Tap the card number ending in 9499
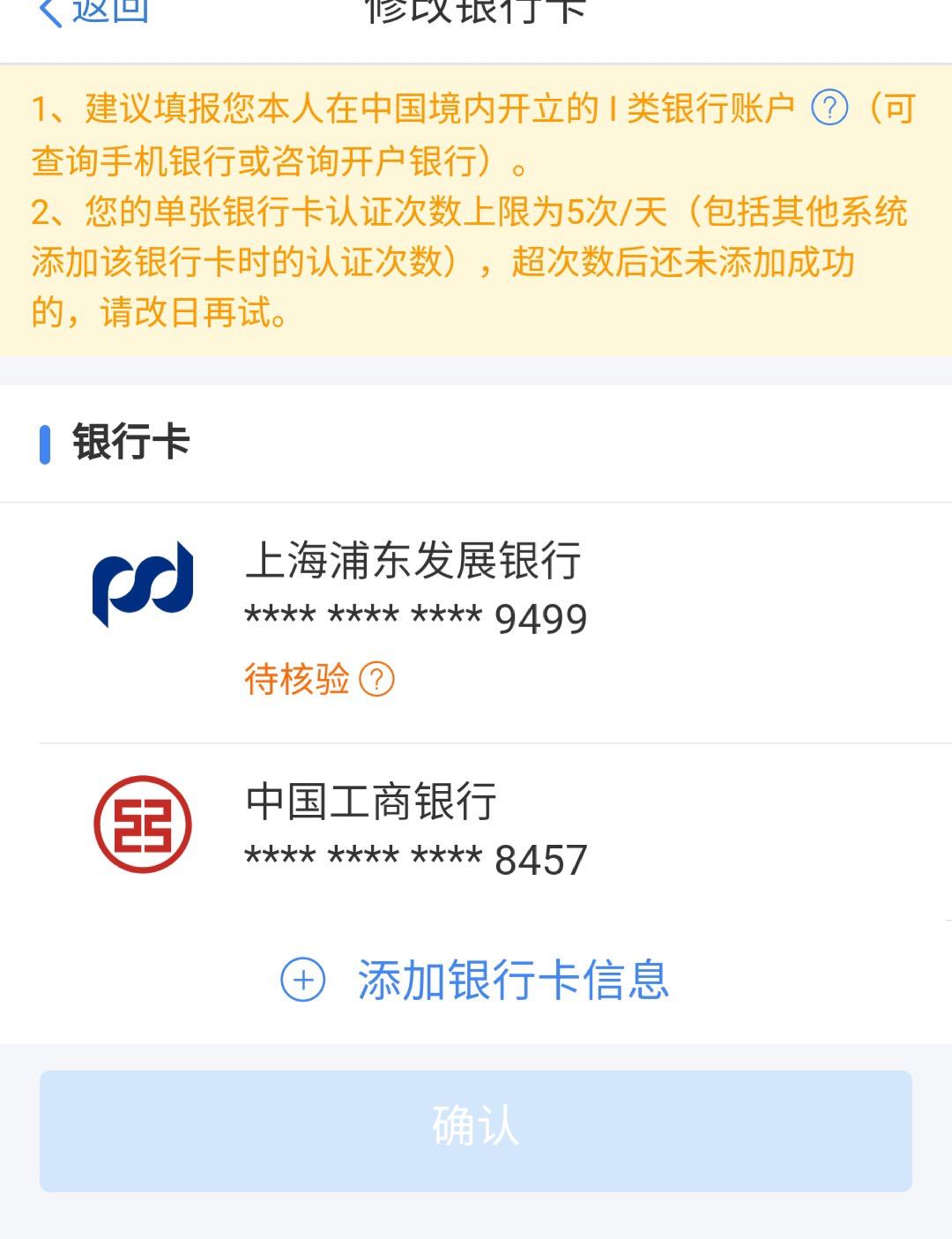 pyautogui.click(x=414, y=617)
